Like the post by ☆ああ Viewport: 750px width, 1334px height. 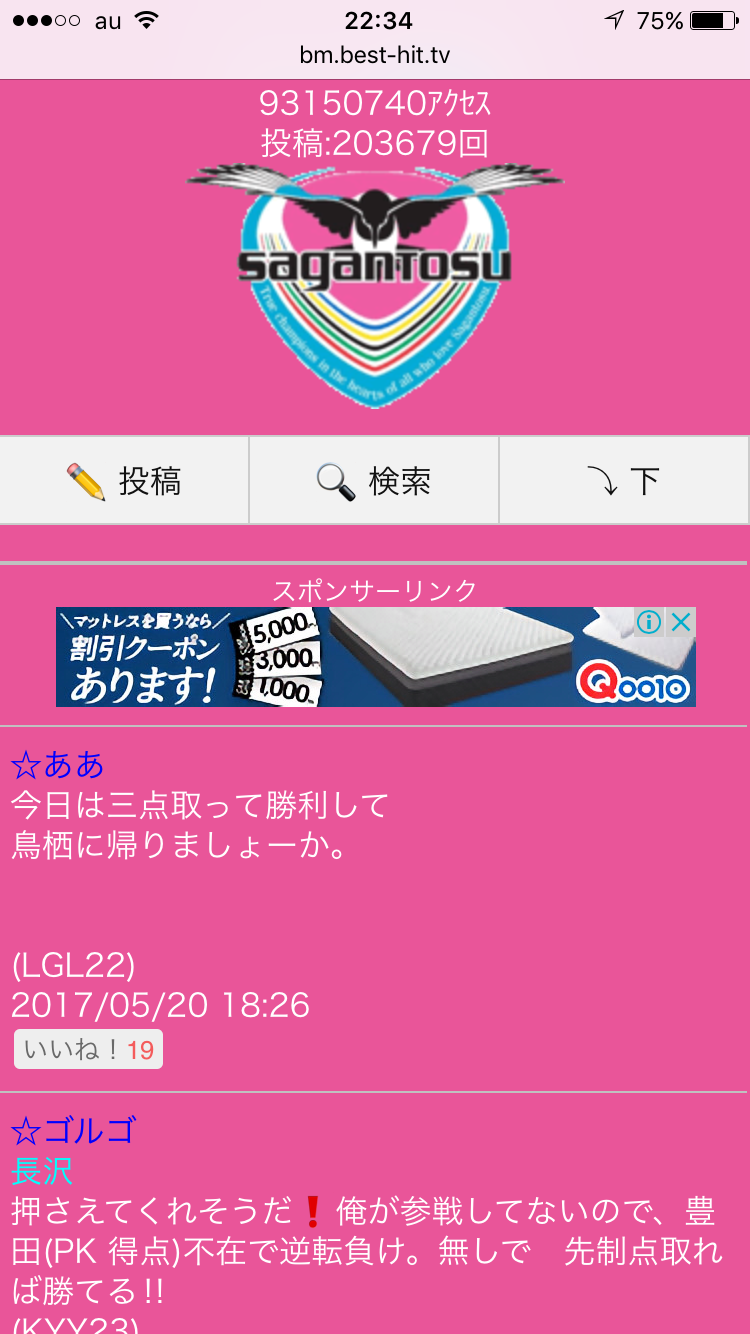[x=88, y=1050]
